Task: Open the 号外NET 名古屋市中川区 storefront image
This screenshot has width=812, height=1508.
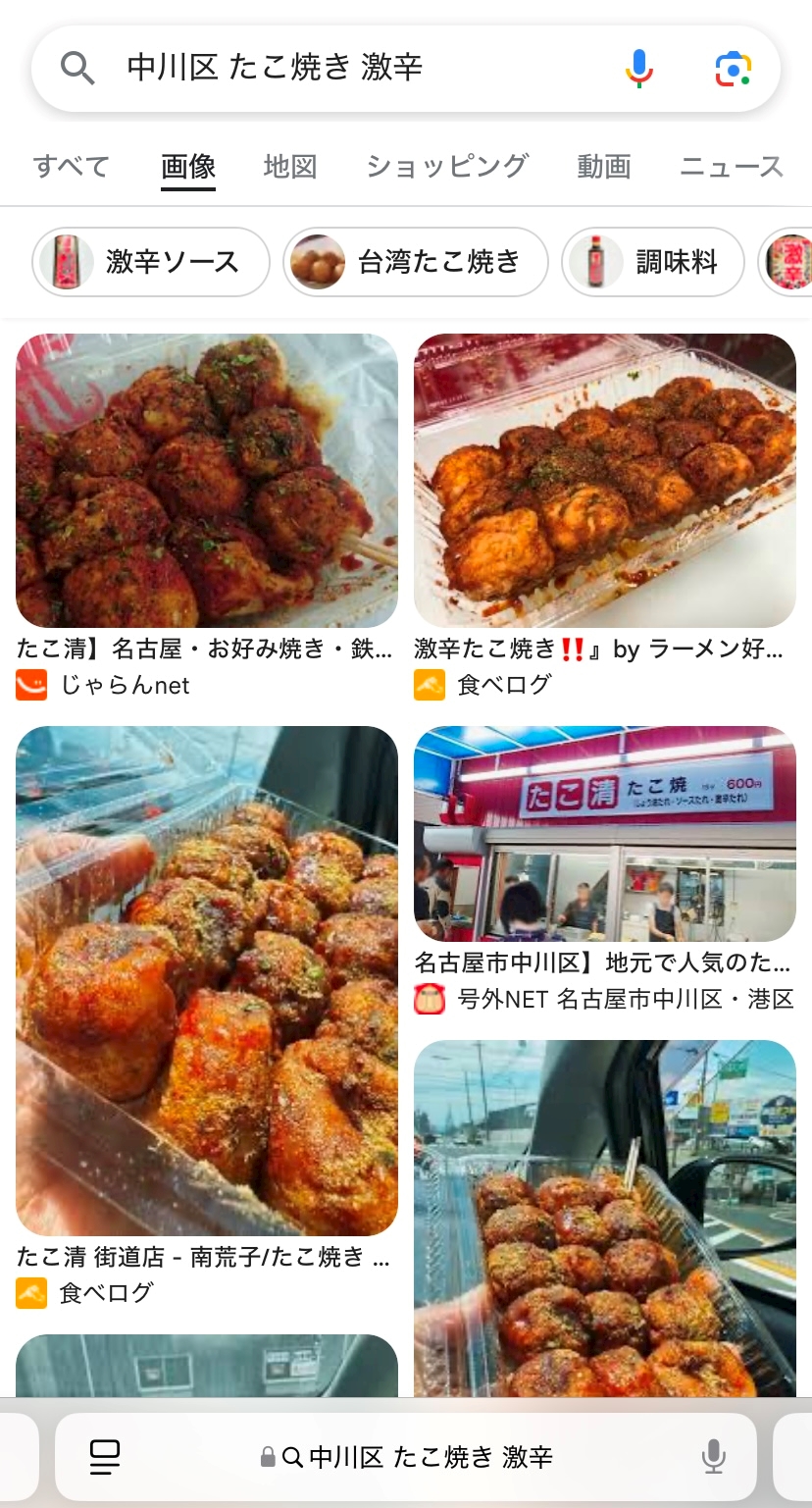Action: [605, 834]
